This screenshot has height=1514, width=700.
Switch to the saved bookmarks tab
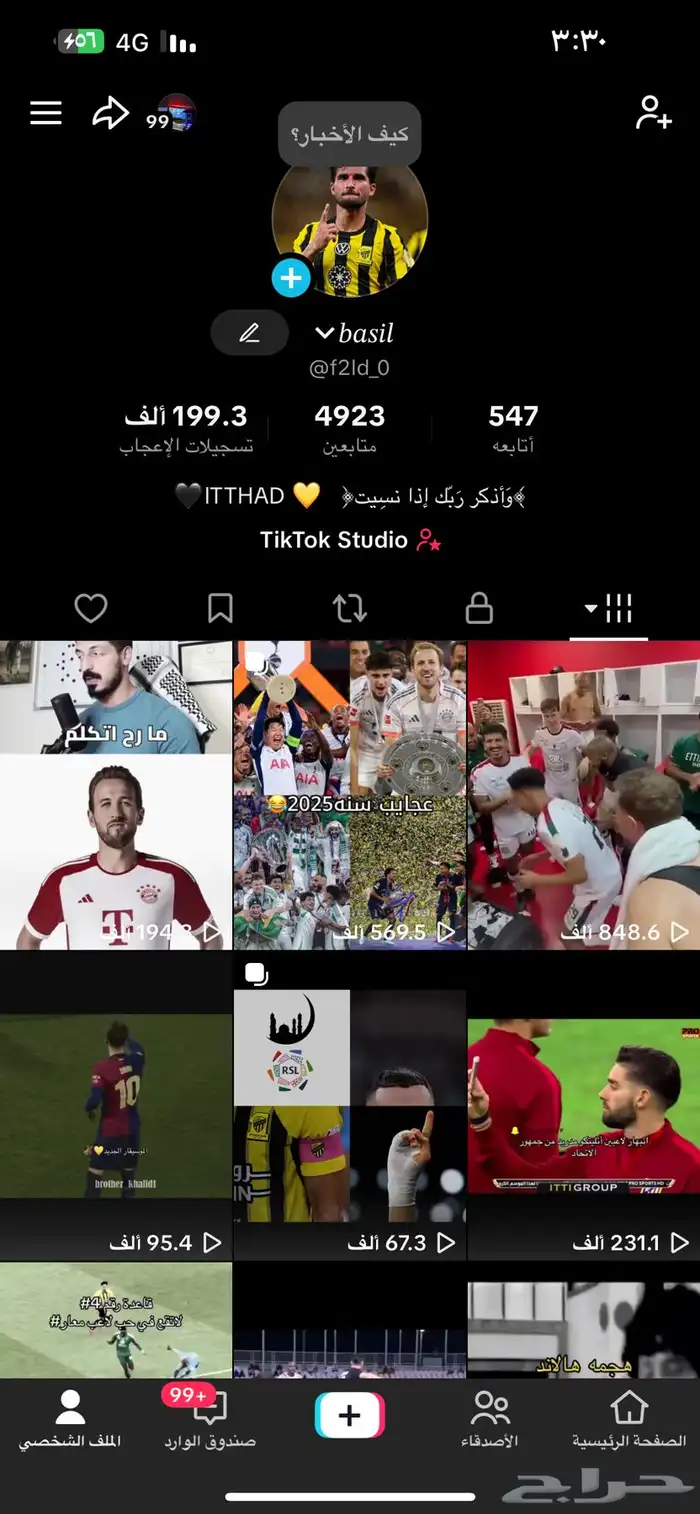pyautogui.click(x=220, y=607)
